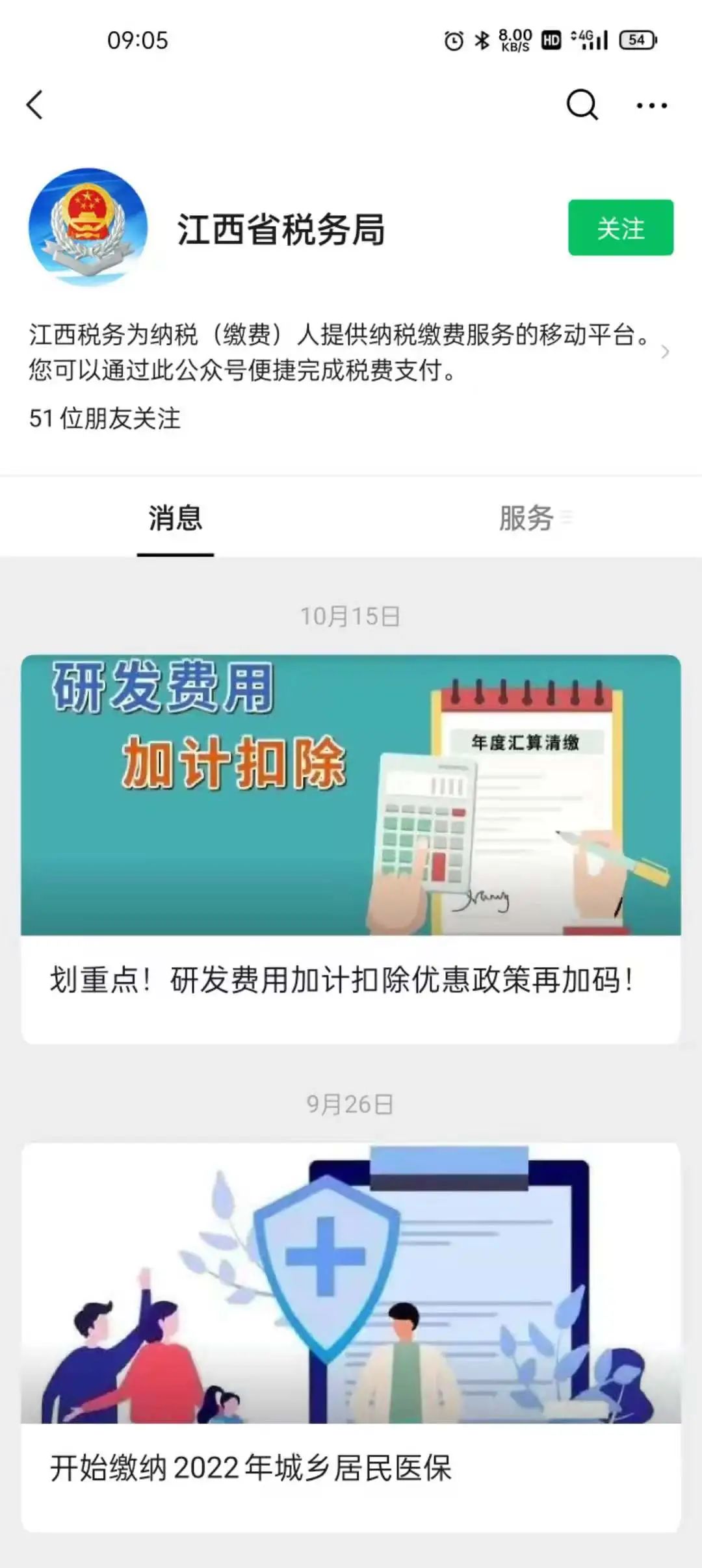Image resolution: width=702 pixels, height=1568 pixels.
Task: Open the 2022年城乡居民医保 article card
Action: tap(351, 1336)
